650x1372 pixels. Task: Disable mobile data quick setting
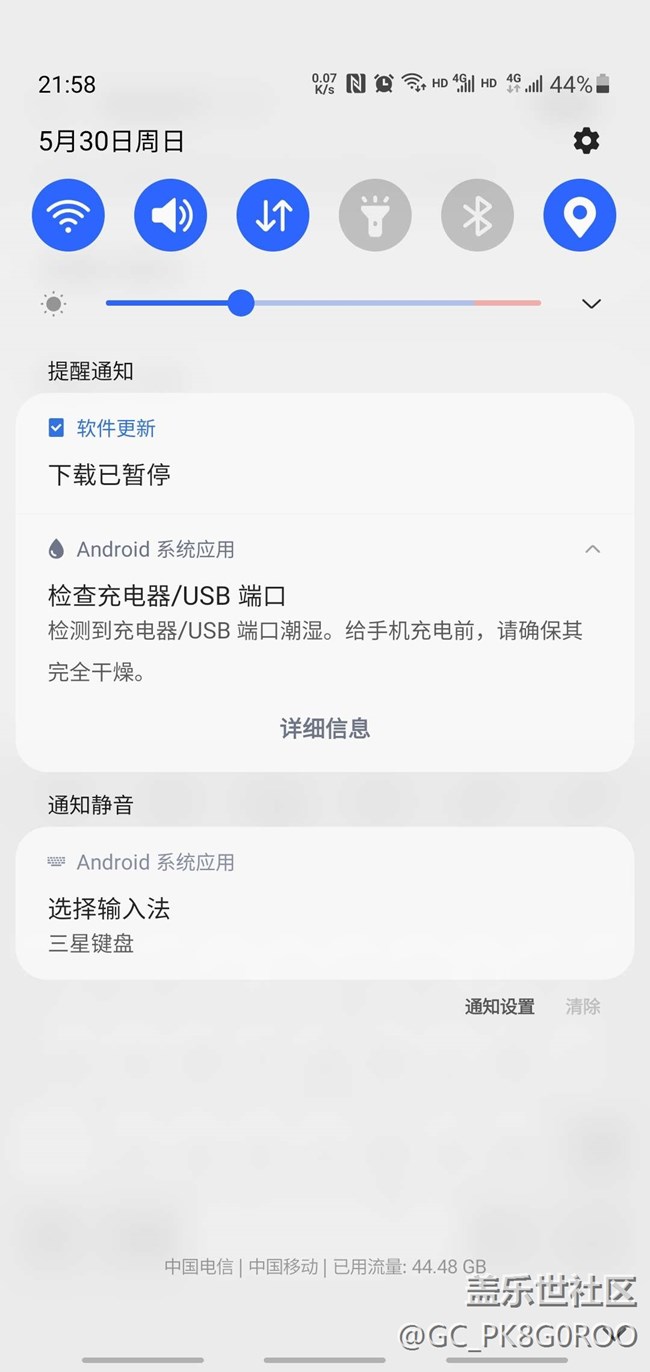pos(273,215)
